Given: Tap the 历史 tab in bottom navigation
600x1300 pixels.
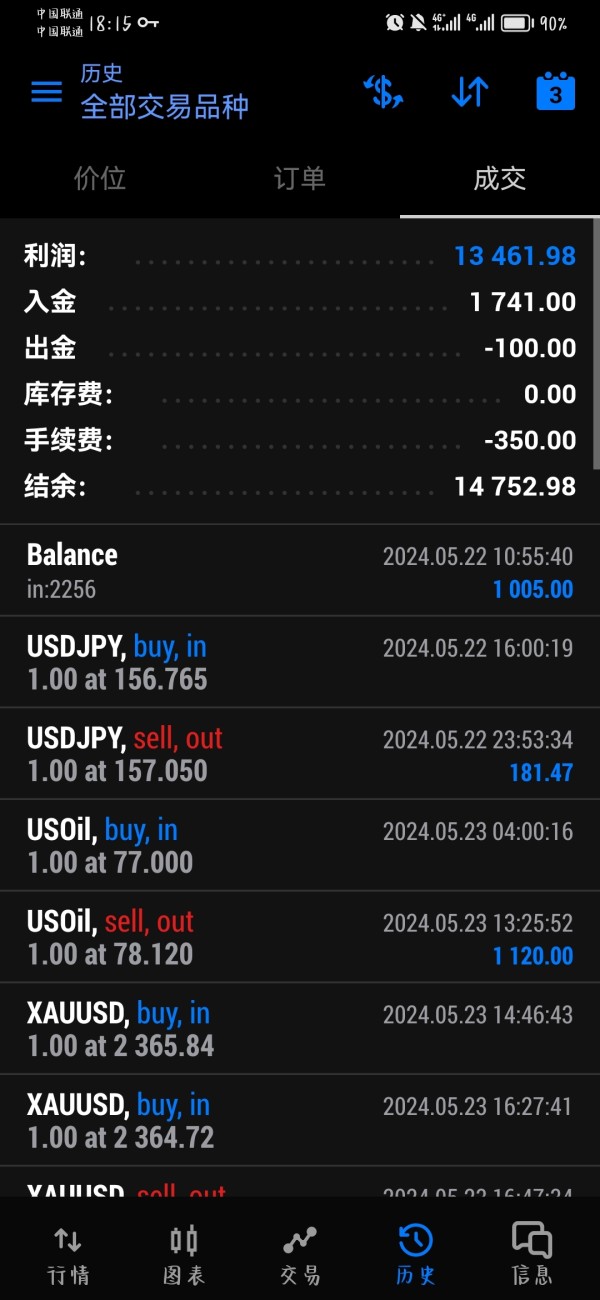Looking at the screenshot, I should (415, 1255).
